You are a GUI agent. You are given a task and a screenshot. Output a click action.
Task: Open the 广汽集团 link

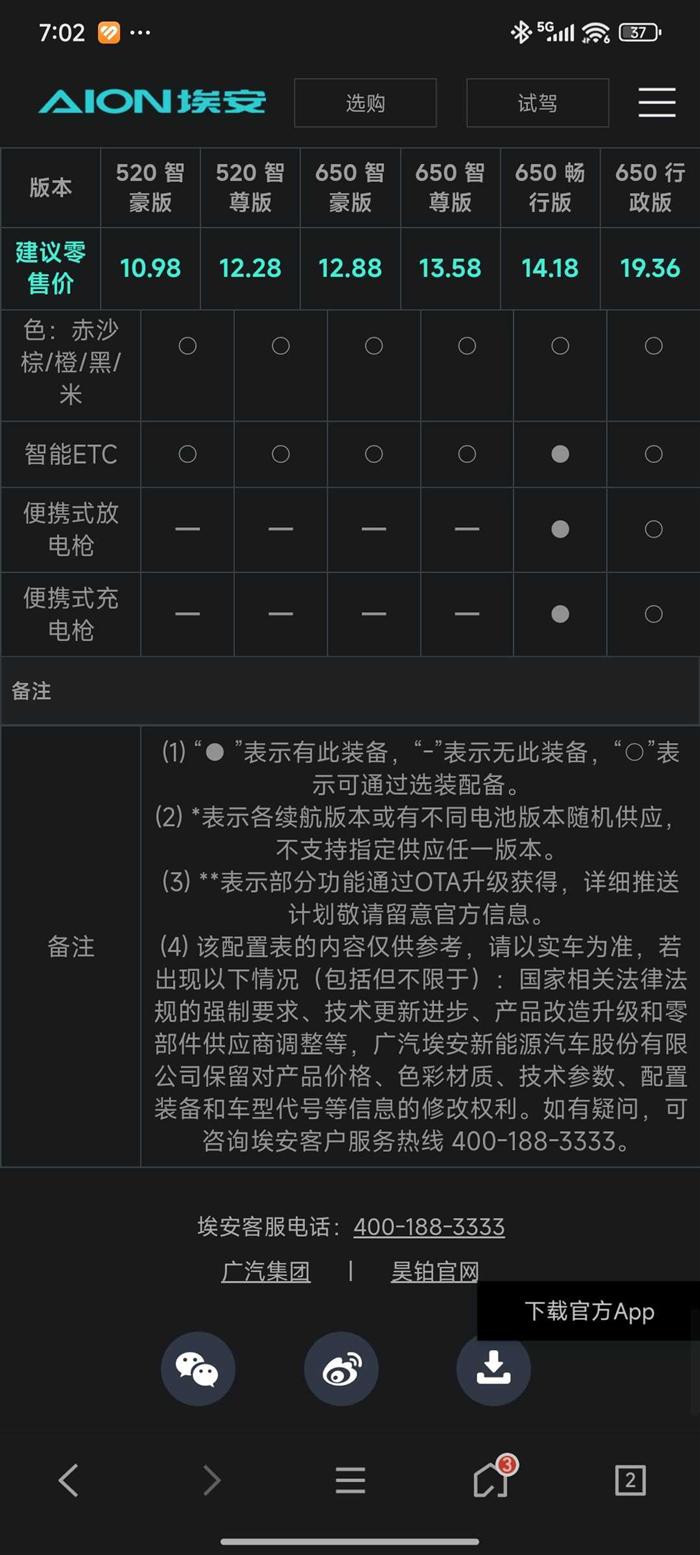point(265,1271)
